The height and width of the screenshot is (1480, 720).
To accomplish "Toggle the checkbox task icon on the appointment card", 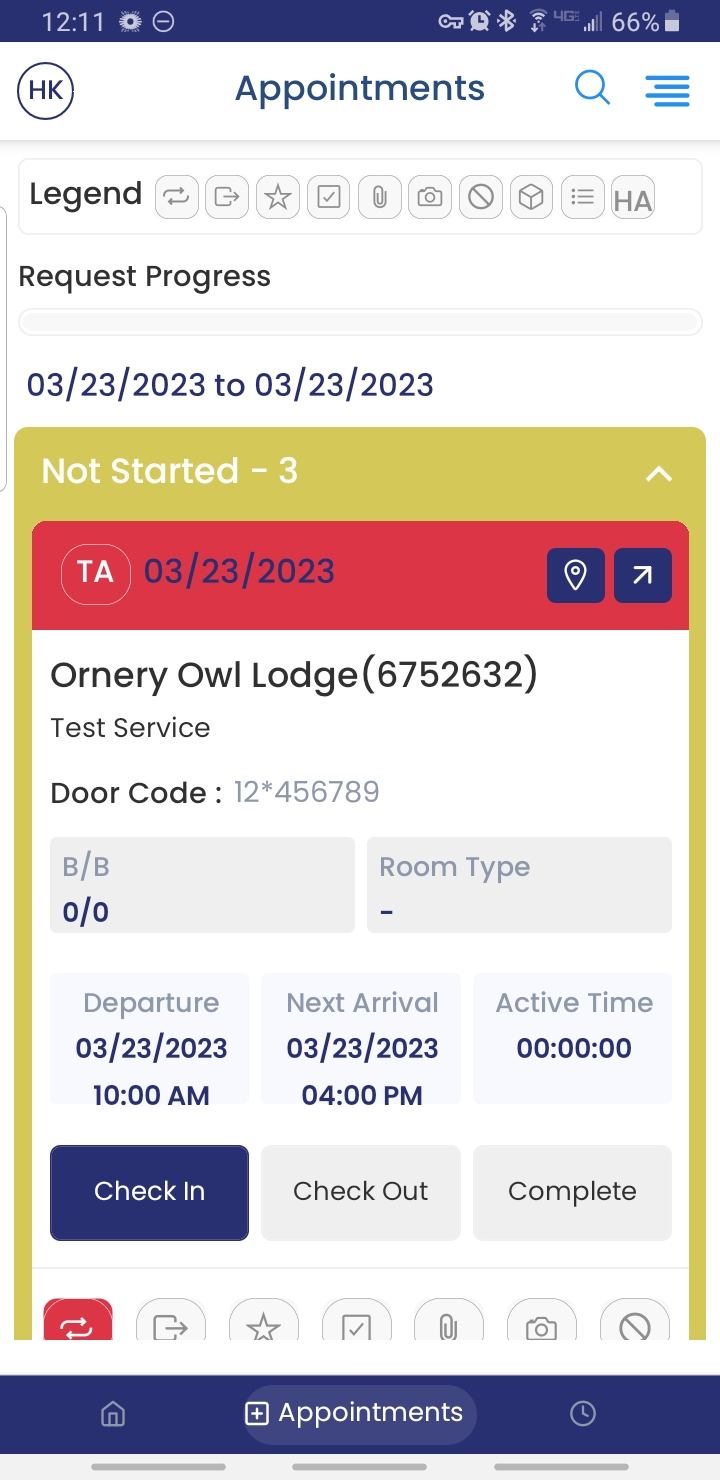I will coord(357,1325).
